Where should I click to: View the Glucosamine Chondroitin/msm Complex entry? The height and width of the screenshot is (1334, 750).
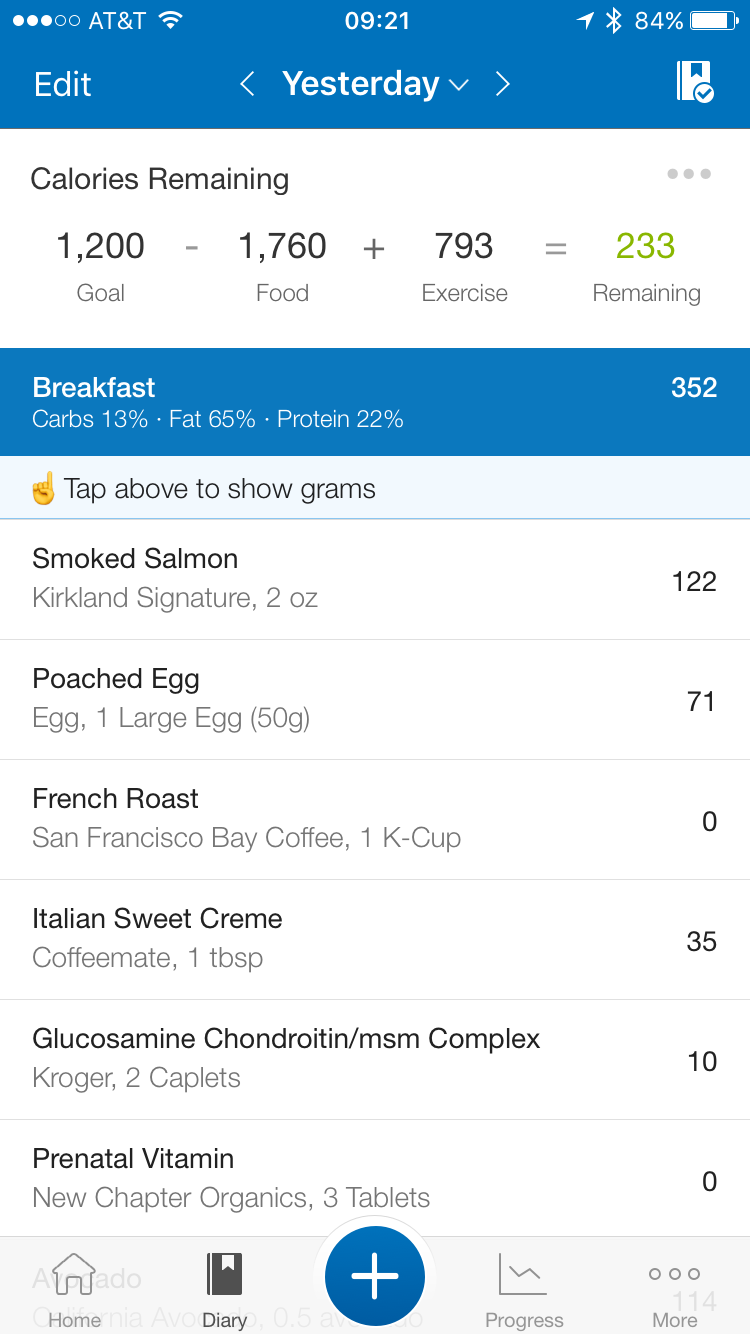(x=375, y=1059)
